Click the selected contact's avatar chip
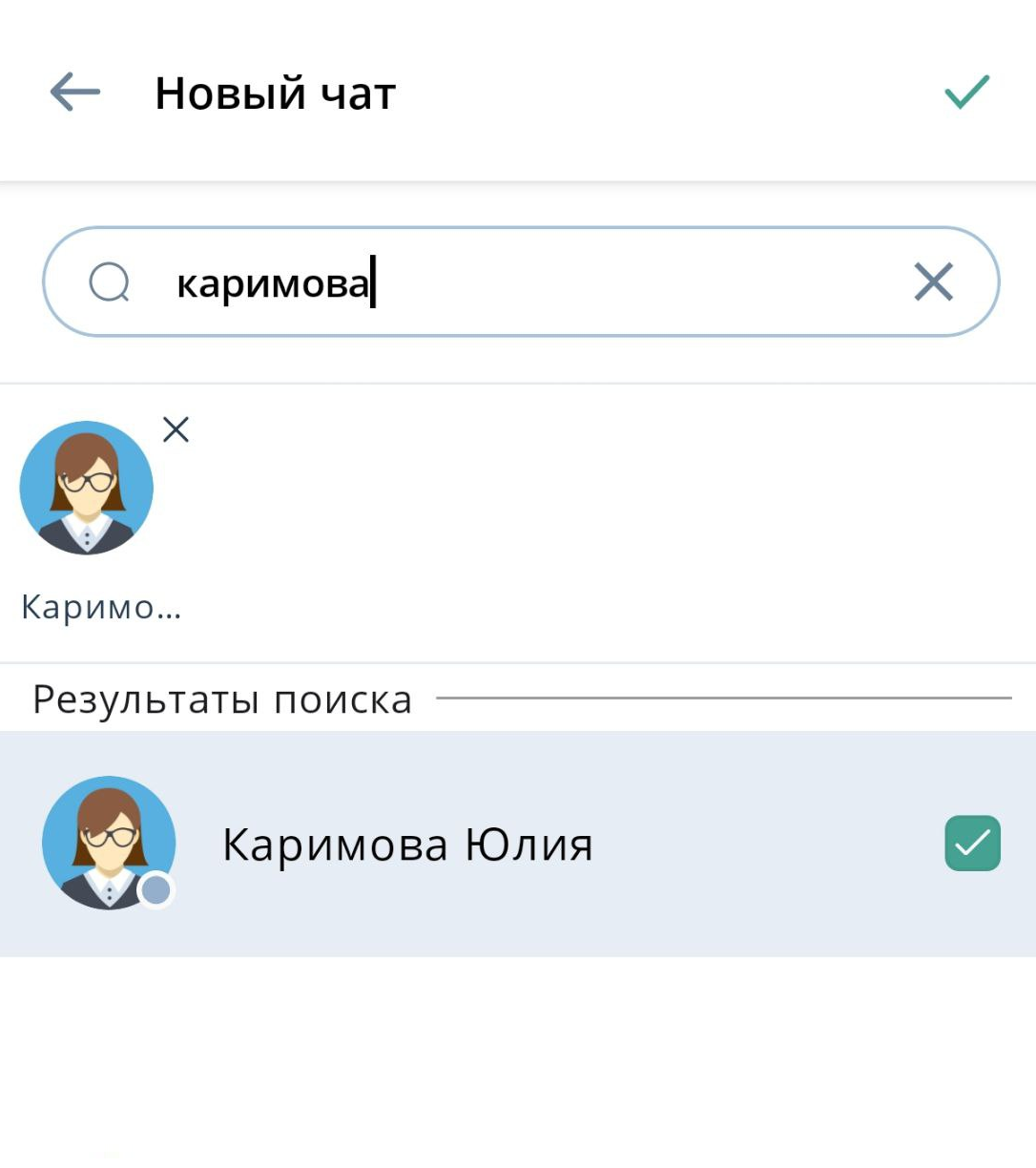The width and height of the screenshot is (1036, 1168). (x=86, y=488)
